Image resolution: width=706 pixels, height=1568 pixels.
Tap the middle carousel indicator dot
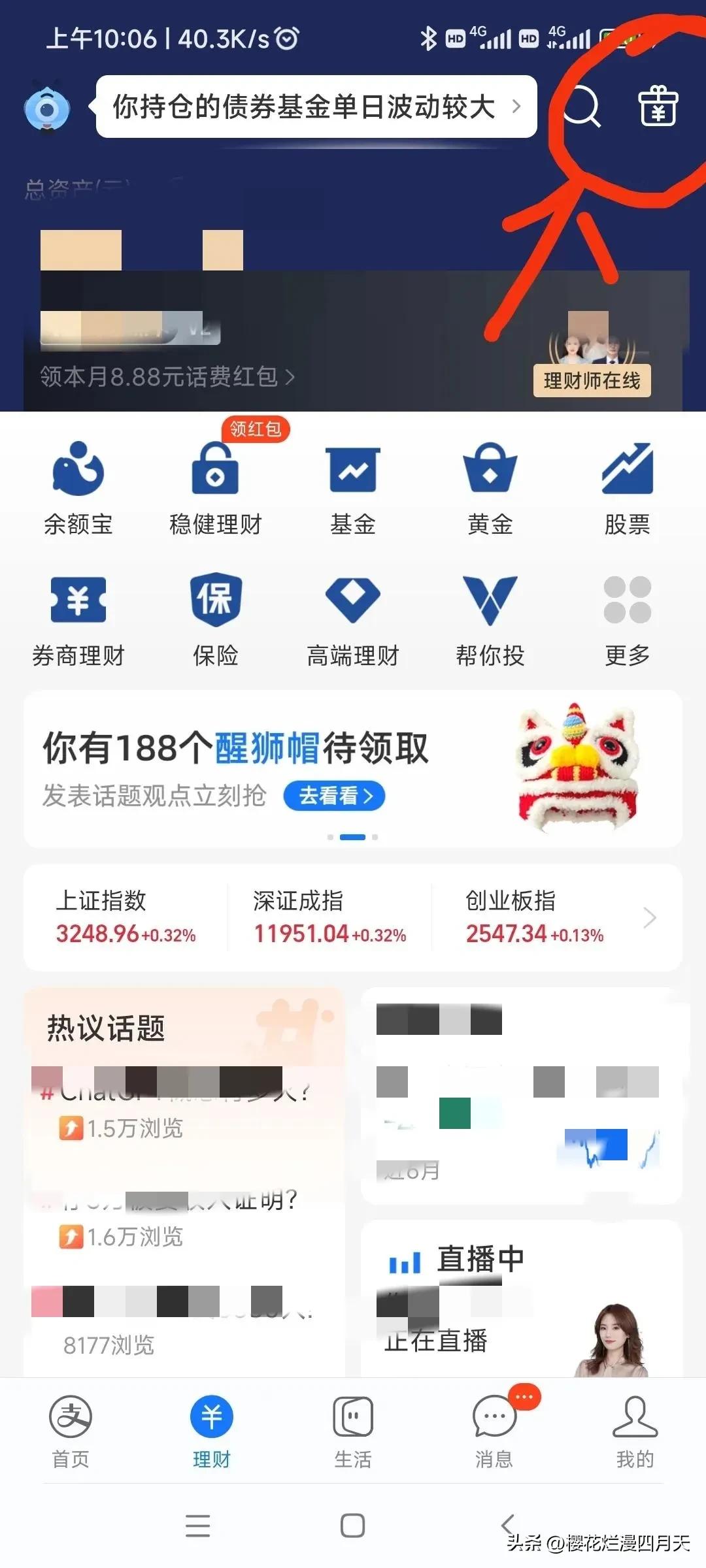click(353, 836)
